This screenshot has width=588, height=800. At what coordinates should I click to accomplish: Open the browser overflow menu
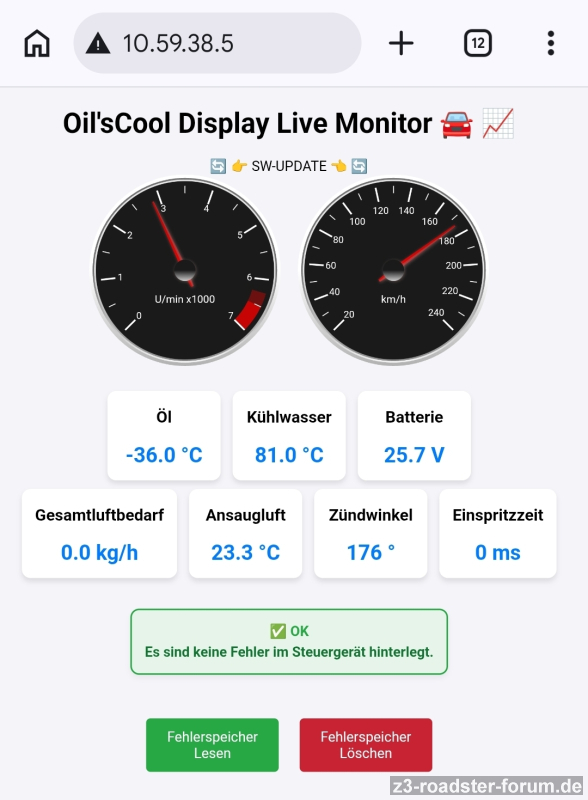[551, 43]
